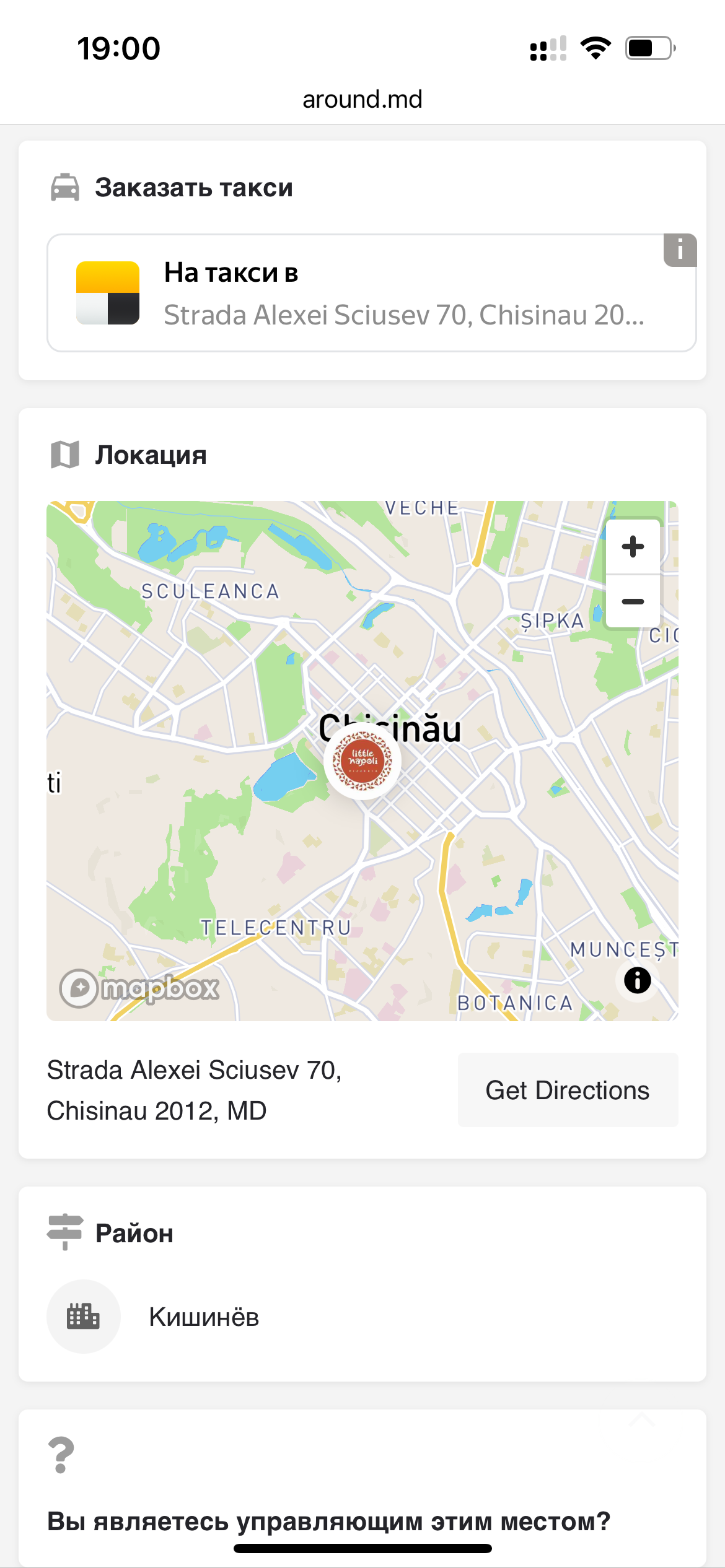Zoom in on the map
Image resolution: width=725 pixels, height=1568 pixels.
point(633,547)
